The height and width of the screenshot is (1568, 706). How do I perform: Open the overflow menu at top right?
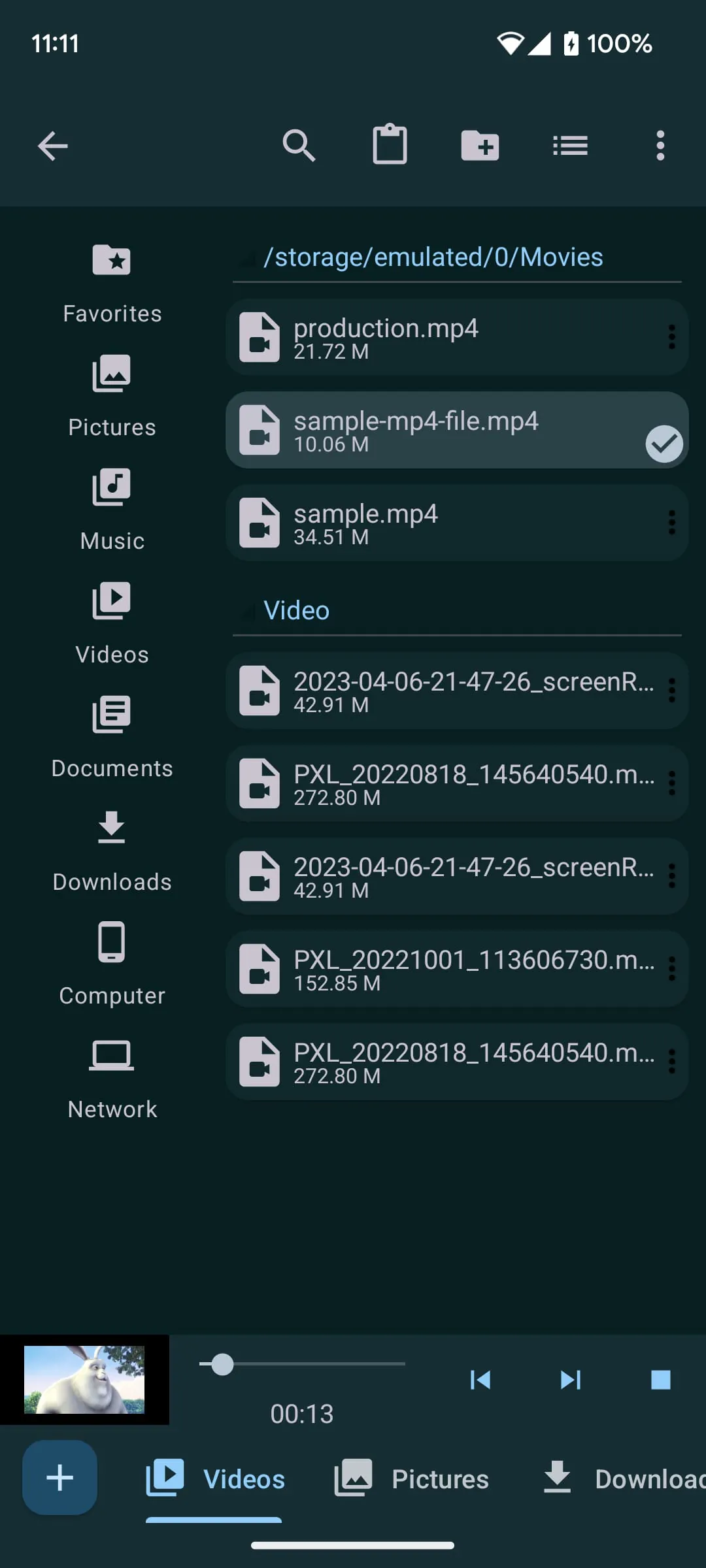coord(660,145)
